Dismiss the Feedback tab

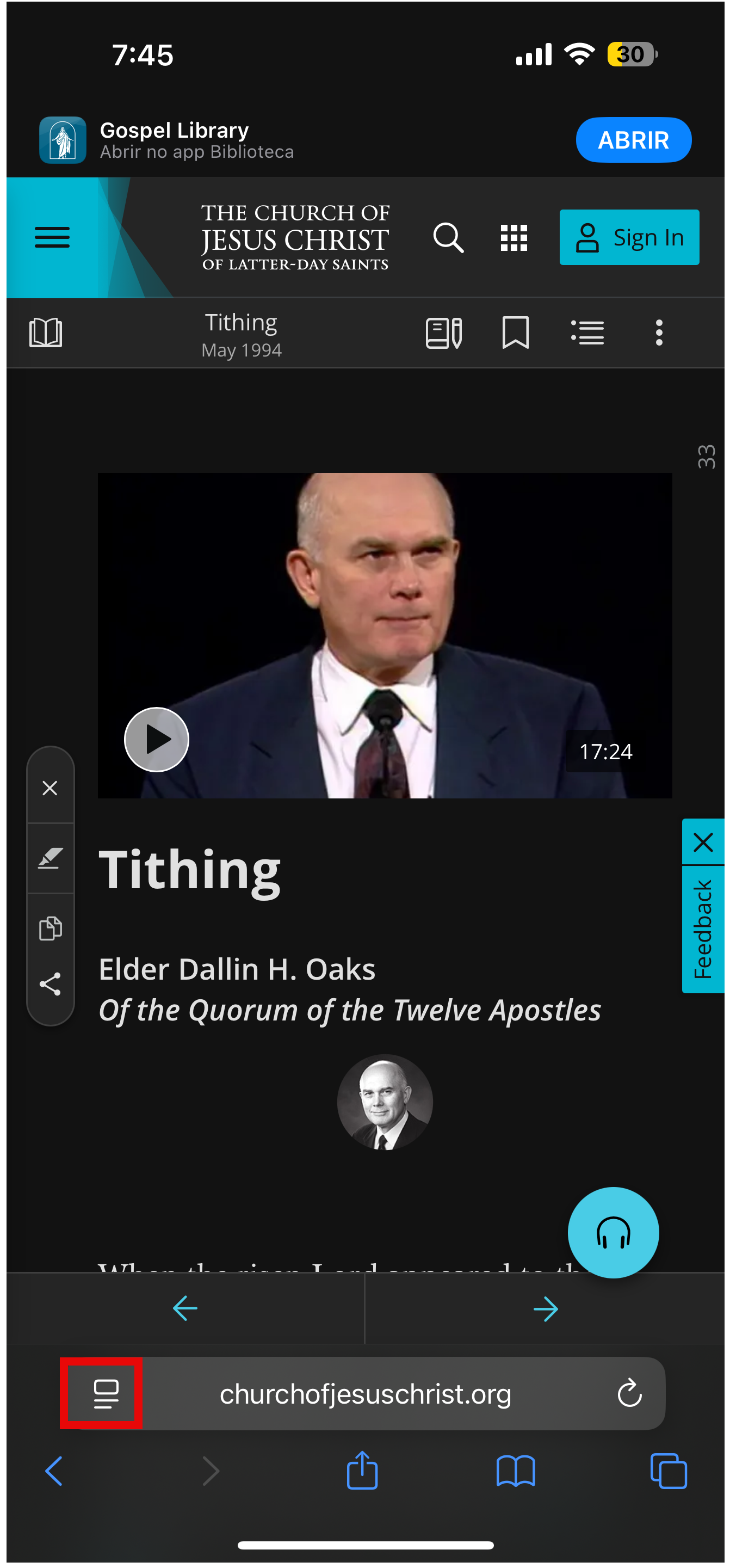pos(703,843)
